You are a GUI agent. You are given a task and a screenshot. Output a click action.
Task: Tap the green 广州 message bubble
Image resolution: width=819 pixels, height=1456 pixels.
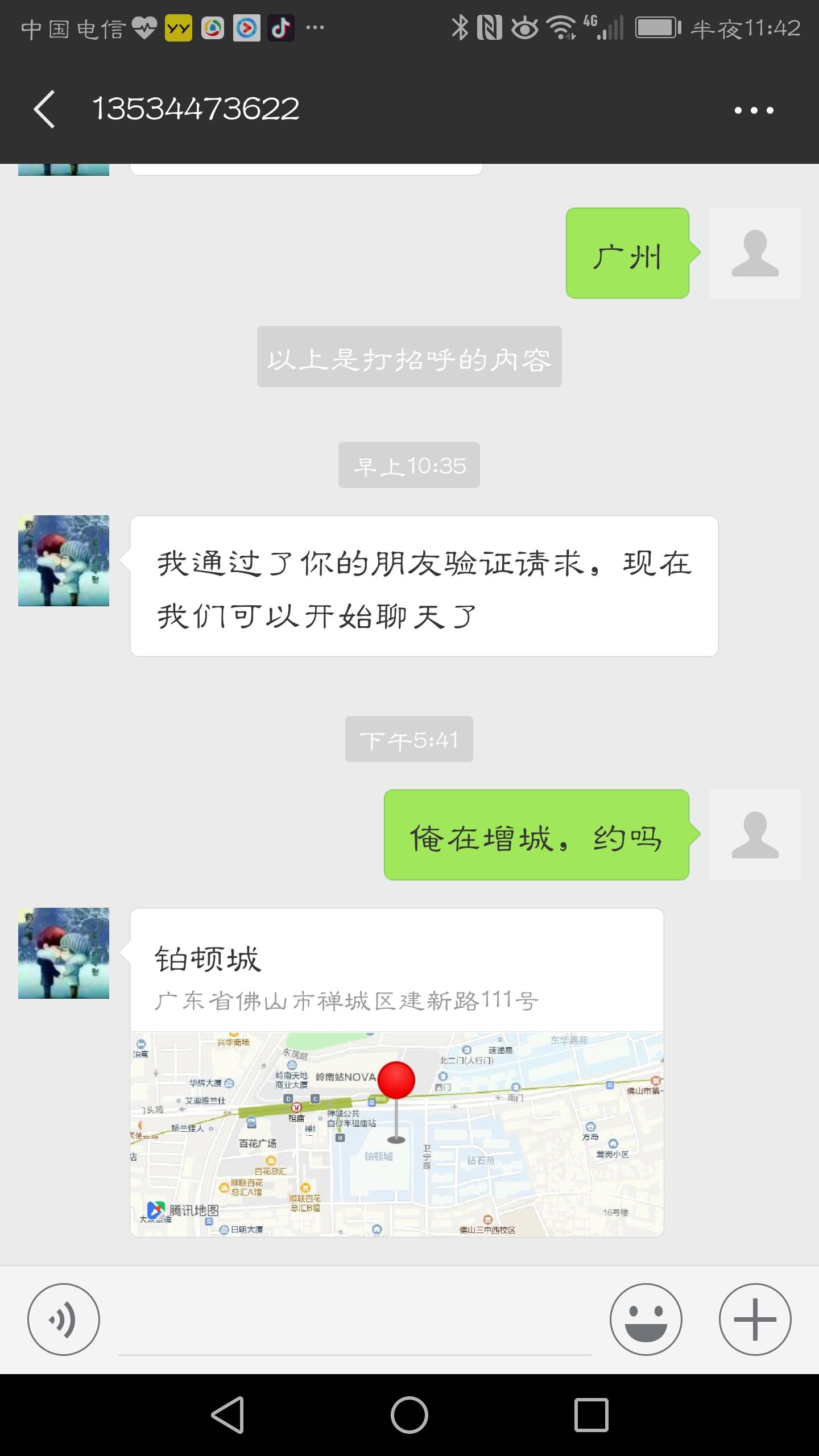point(627,254)
